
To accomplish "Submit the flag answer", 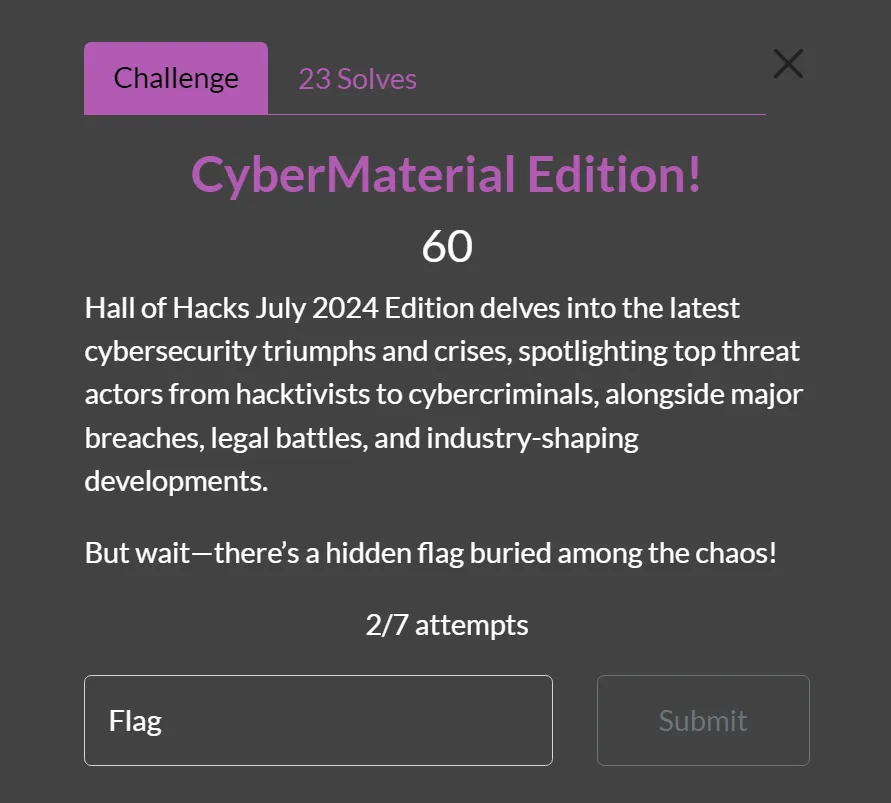I will tap(702, 720).
